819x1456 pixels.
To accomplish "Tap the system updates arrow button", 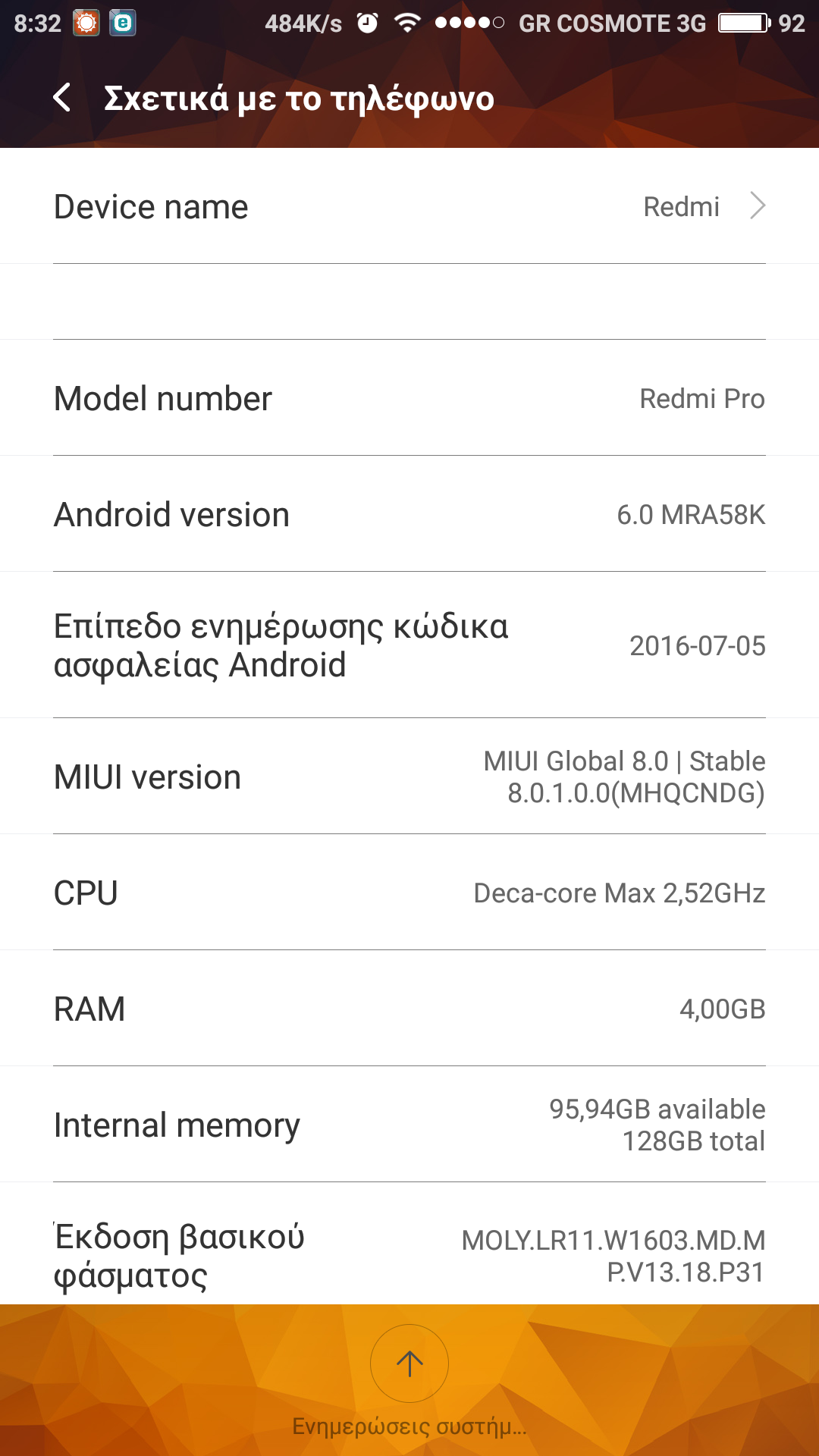I will (x=409, y=1363).
